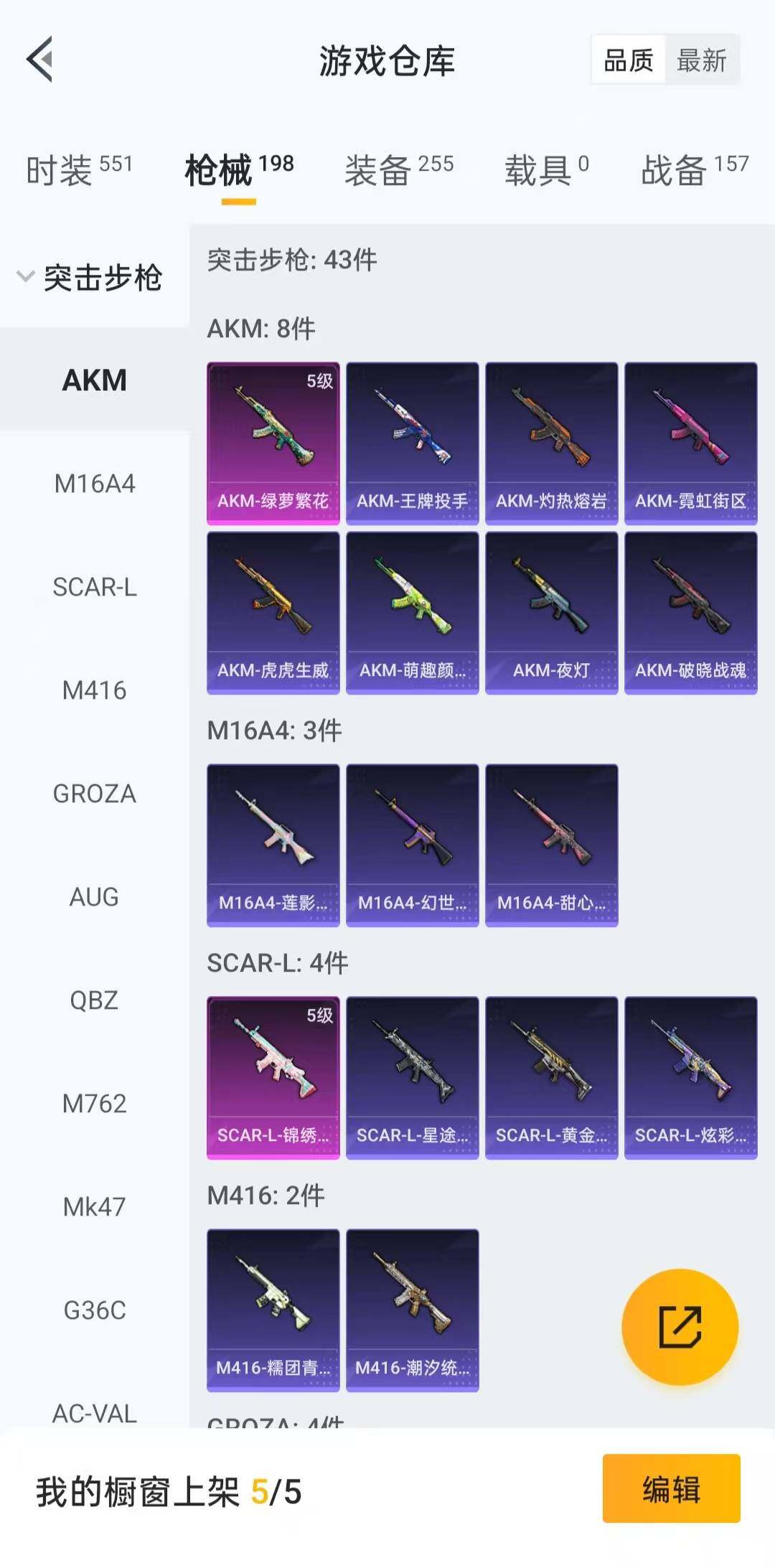Collapse the 突击步枪 category

pyautogui.click(x=90, y=278)
